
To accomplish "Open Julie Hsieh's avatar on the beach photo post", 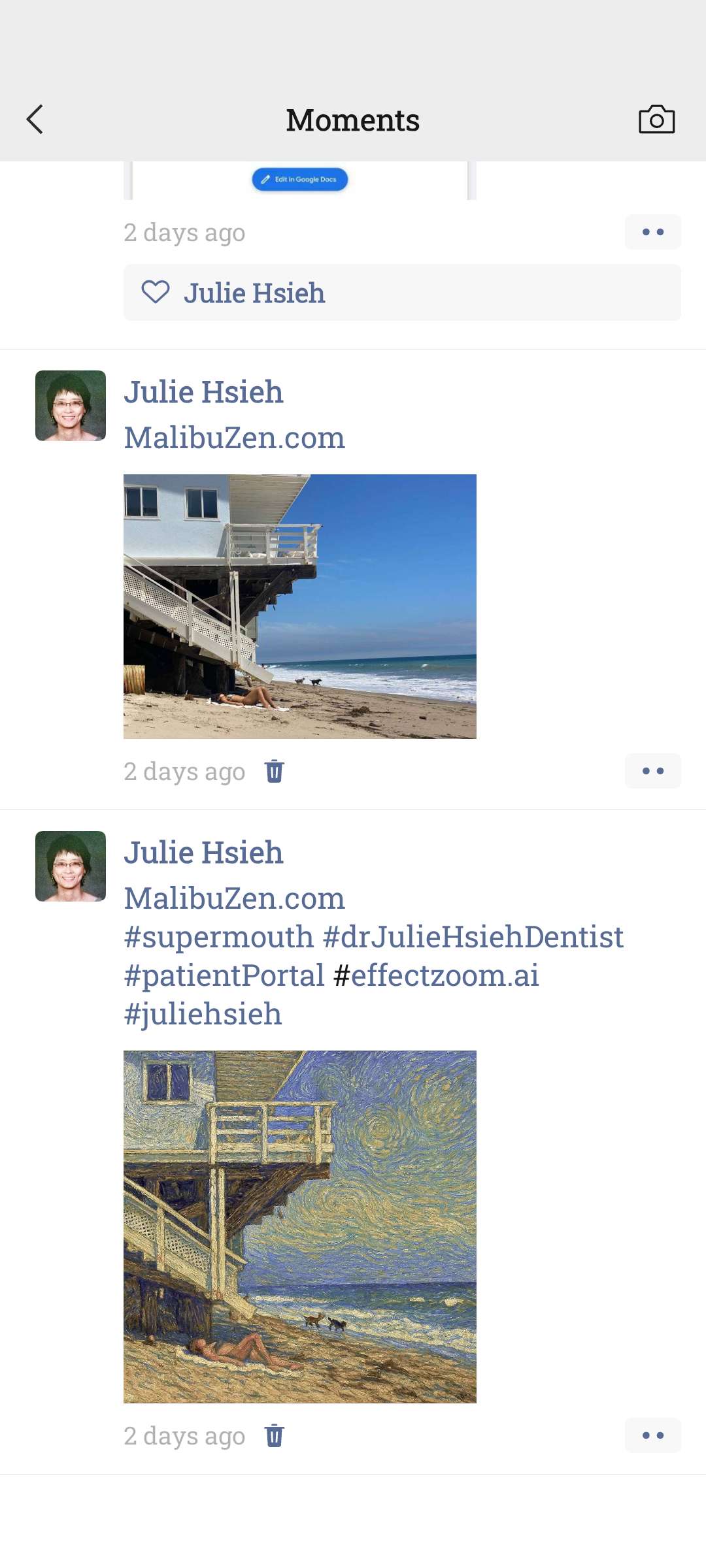I will click(x=71, y=406).
